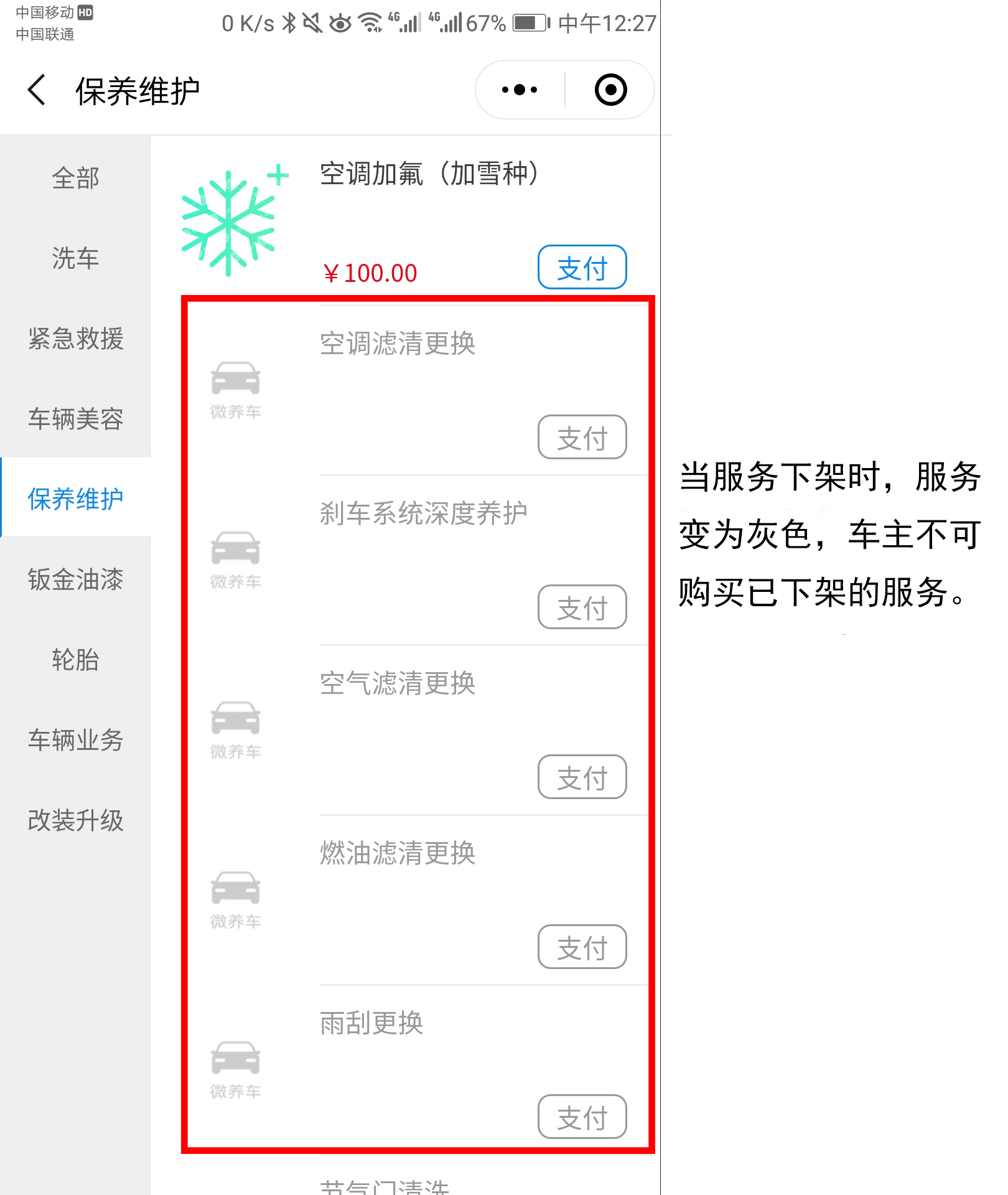Open the 钣金油漆 category
The image size is (1008, 1195).
[x=75, y=579]
